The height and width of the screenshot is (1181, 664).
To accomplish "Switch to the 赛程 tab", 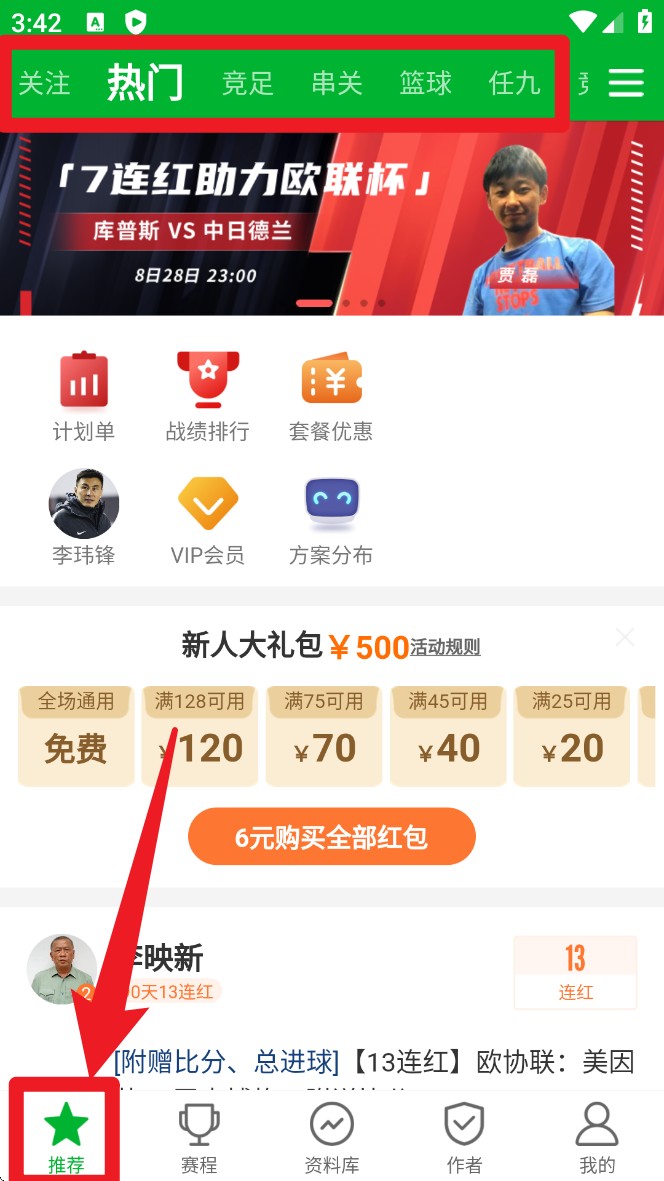I will [x=199, y=1138].
